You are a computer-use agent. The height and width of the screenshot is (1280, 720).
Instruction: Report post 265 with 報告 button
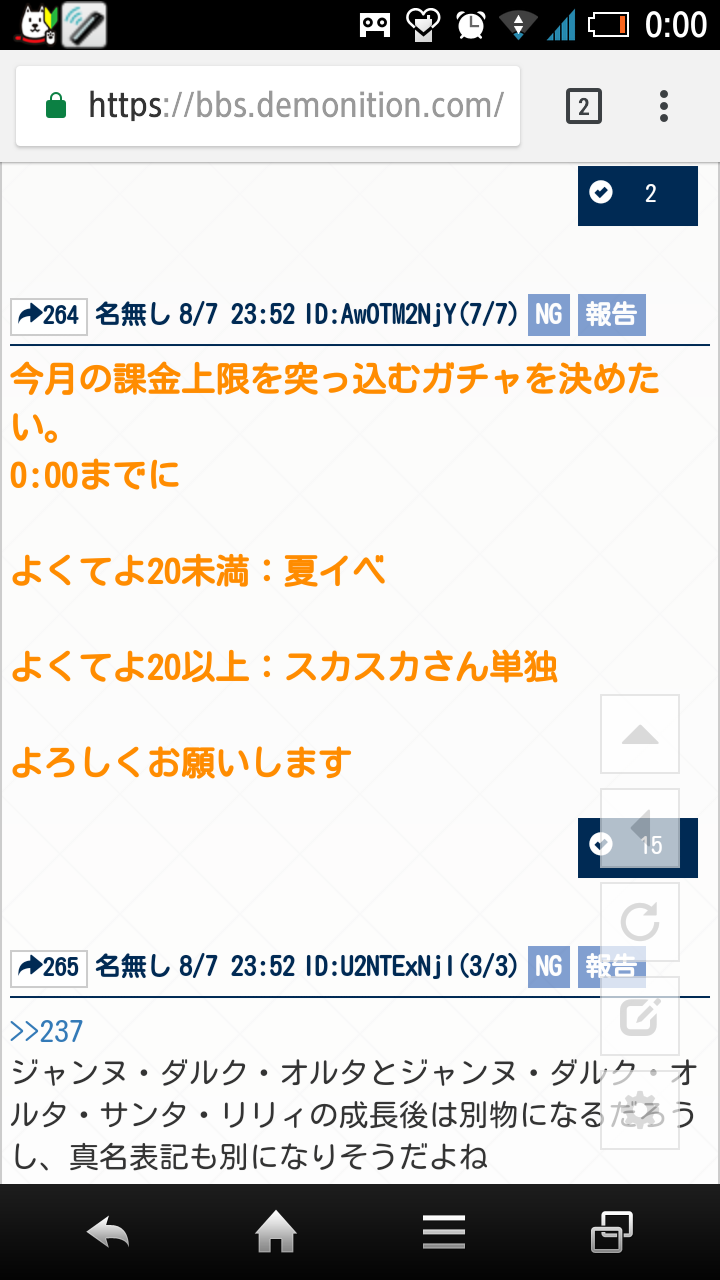tap(611, 966)
